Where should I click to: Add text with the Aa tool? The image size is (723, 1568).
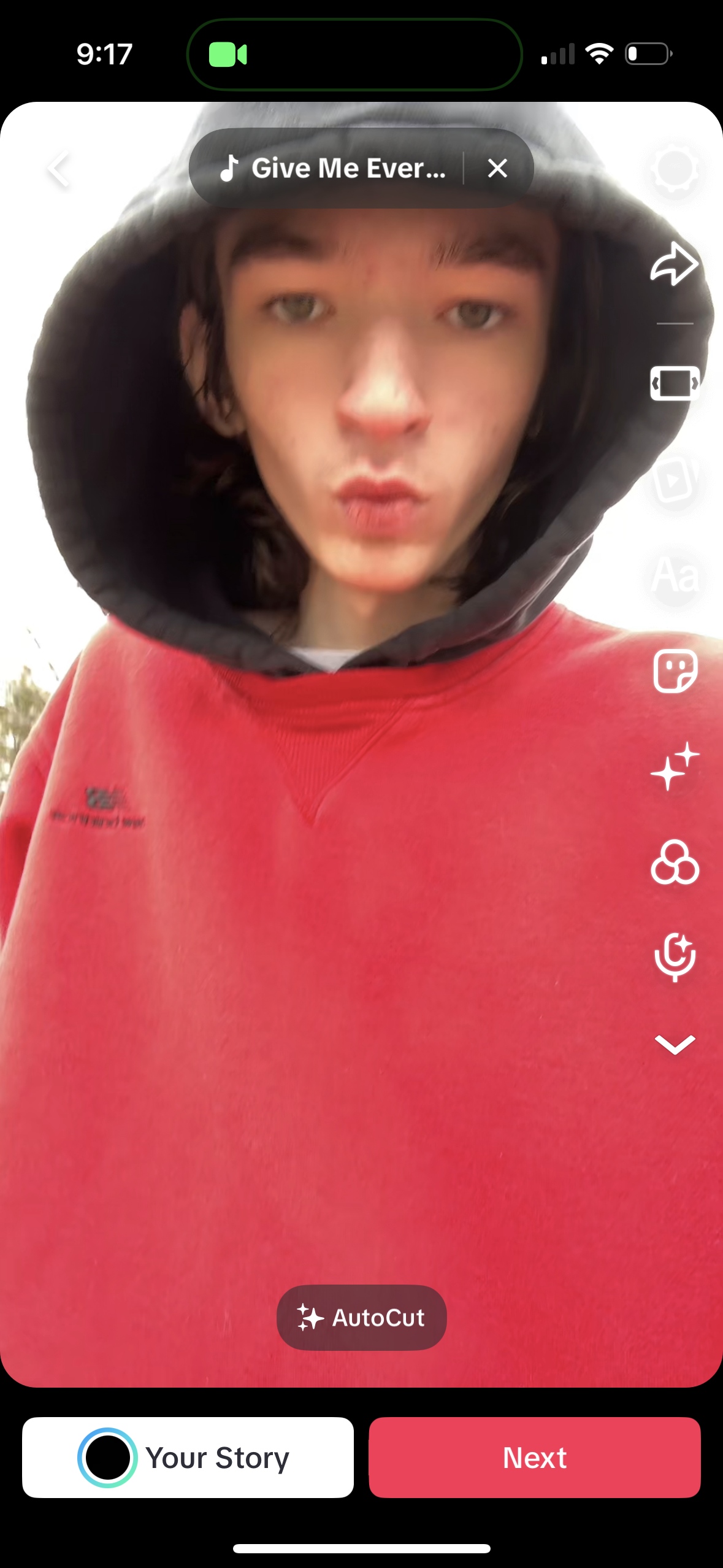(675, 575)
